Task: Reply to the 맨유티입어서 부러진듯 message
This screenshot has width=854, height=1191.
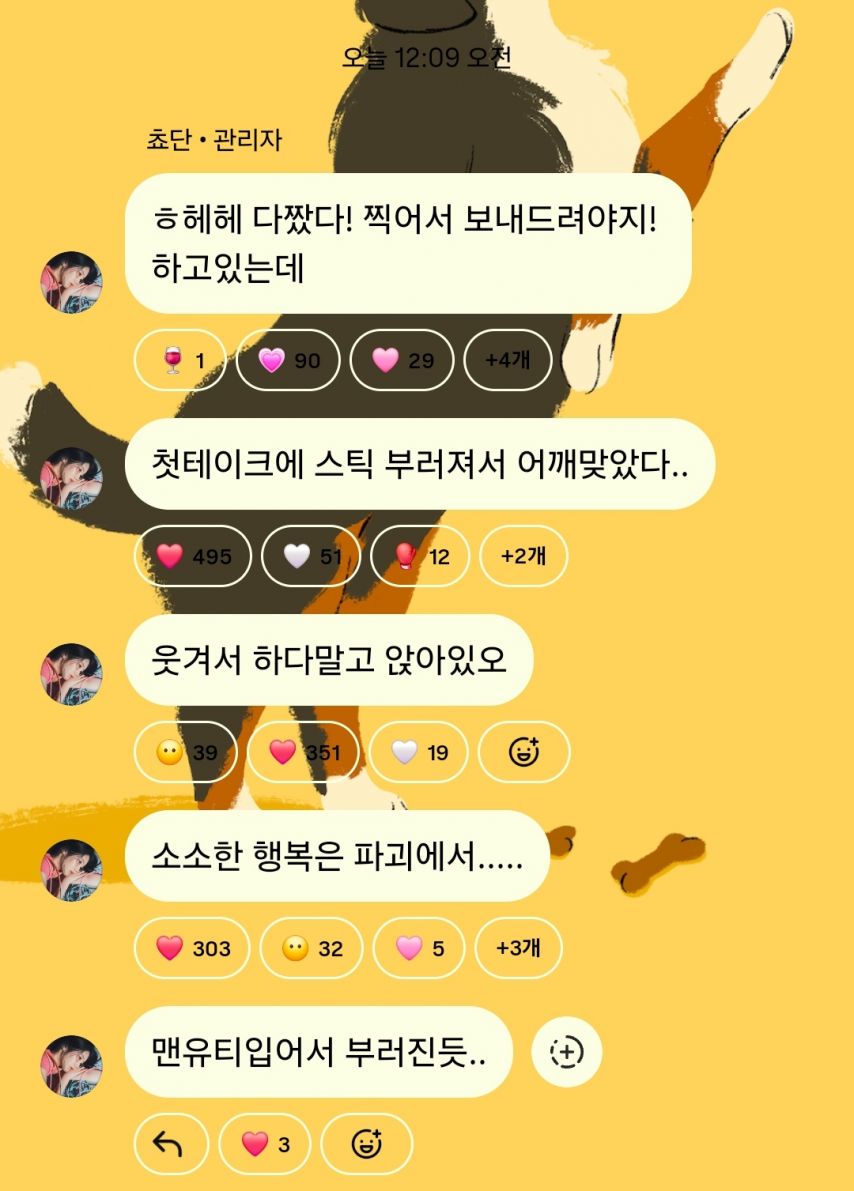Action: pyautogui.click(x=170, y=1144)
